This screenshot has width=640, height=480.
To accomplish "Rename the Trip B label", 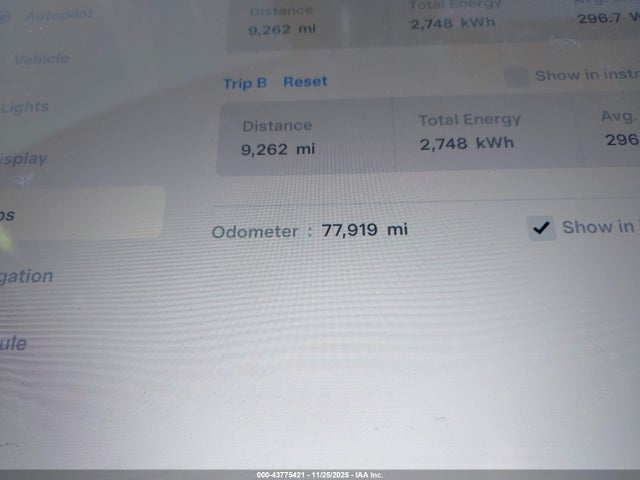I will click(244, 83).
